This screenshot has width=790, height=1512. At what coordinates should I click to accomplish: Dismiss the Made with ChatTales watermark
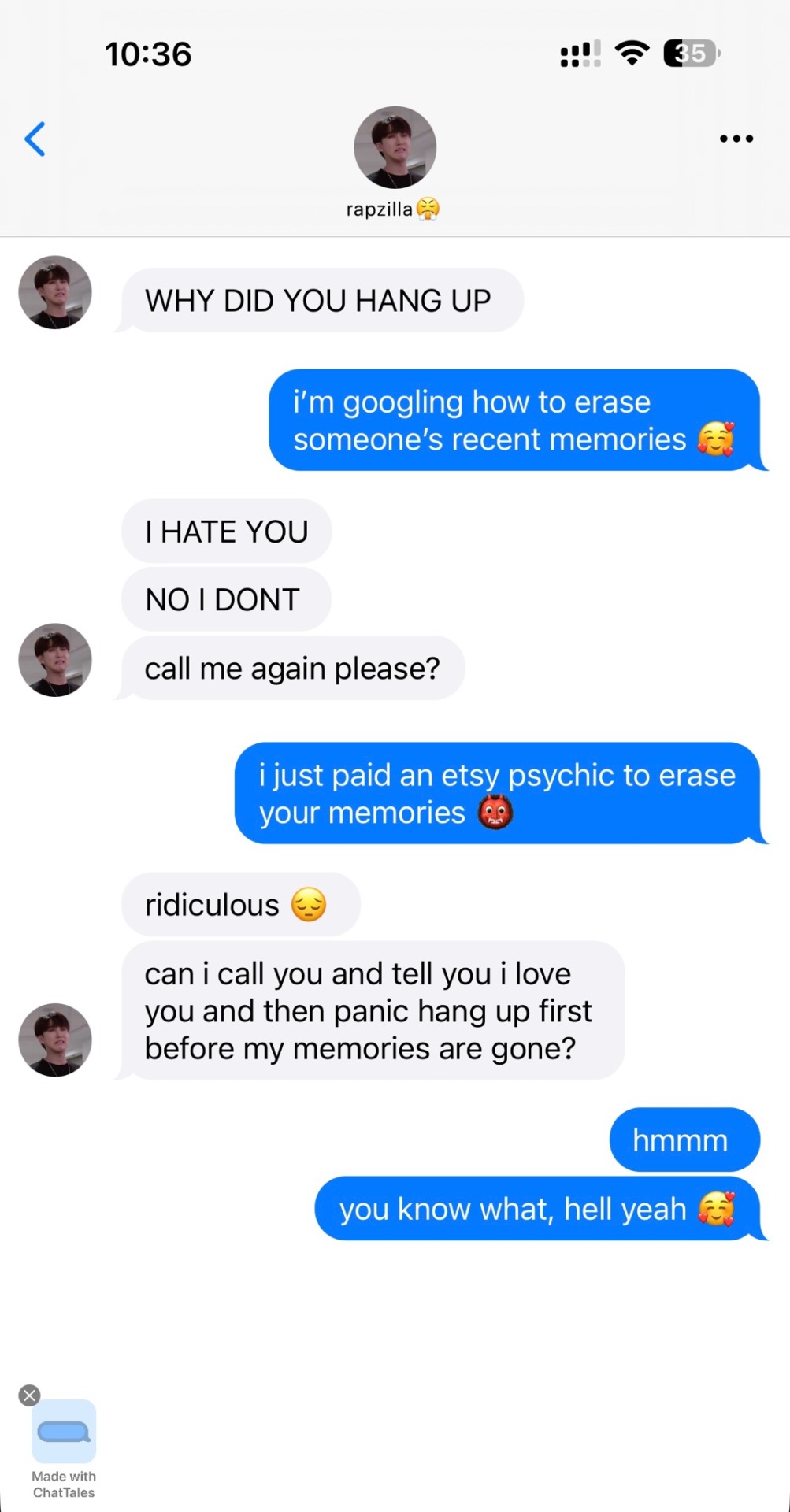(29, 1395)
